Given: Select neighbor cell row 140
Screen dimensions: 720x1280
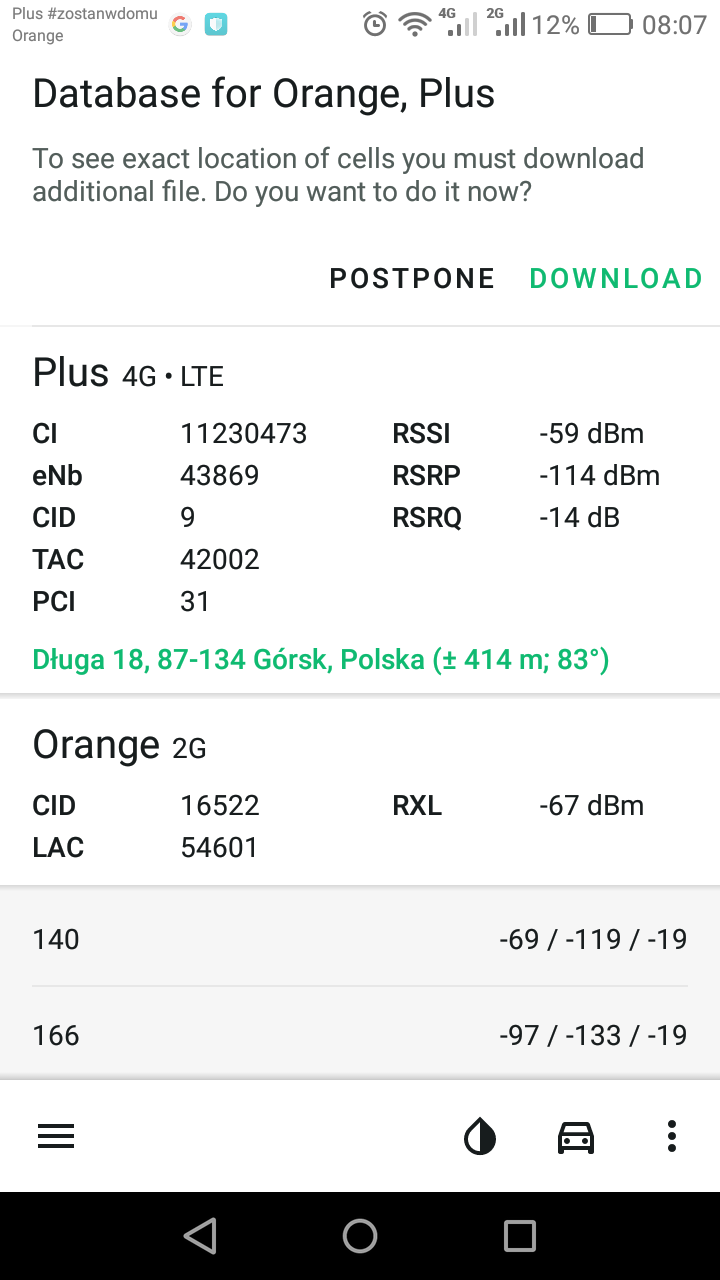Looking at the screenshot, I should pos(360,939).
